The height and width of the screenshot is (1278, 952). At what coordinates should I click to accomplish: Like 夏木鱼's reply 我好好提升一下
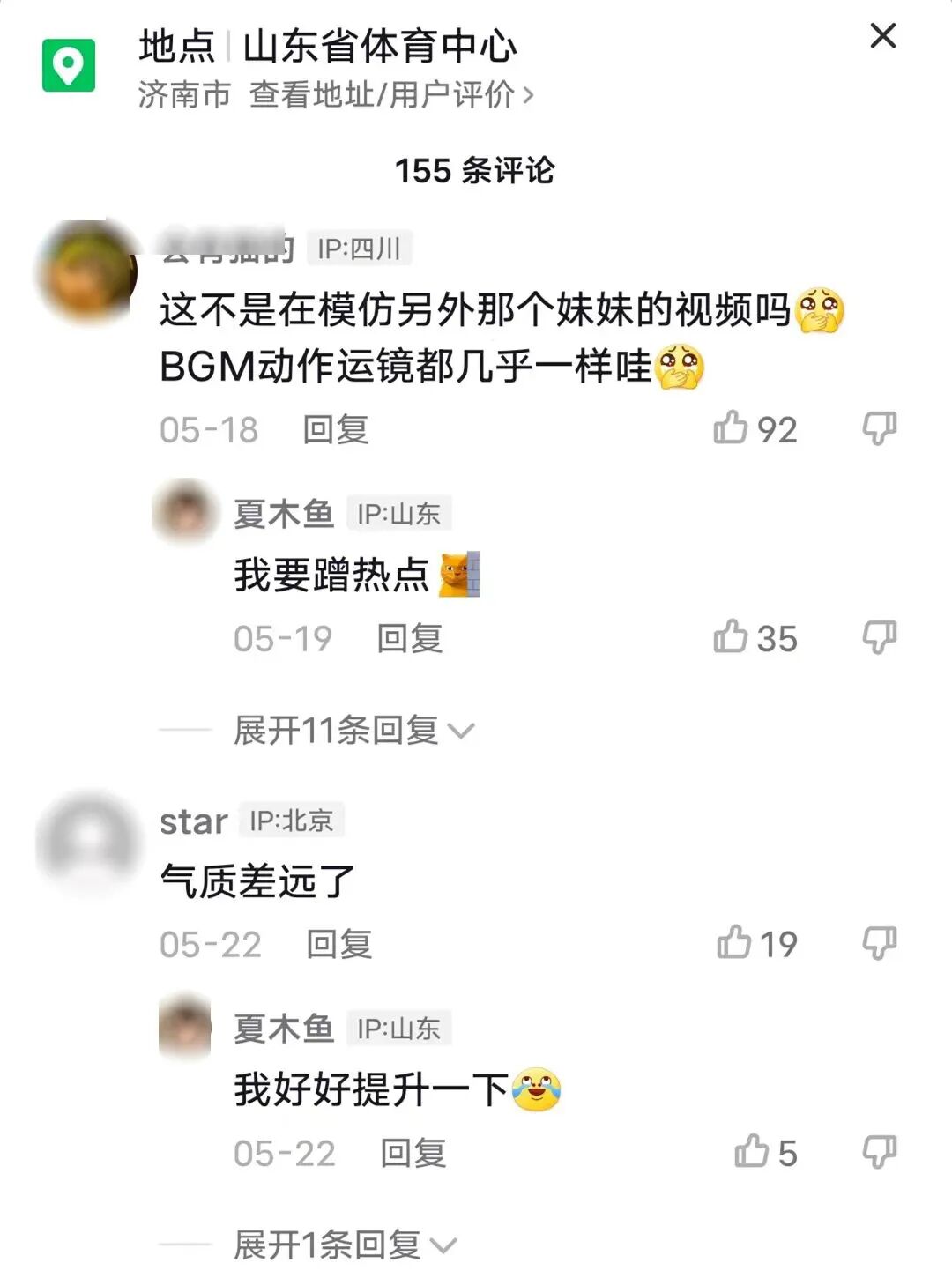[x=751, y=1152]
